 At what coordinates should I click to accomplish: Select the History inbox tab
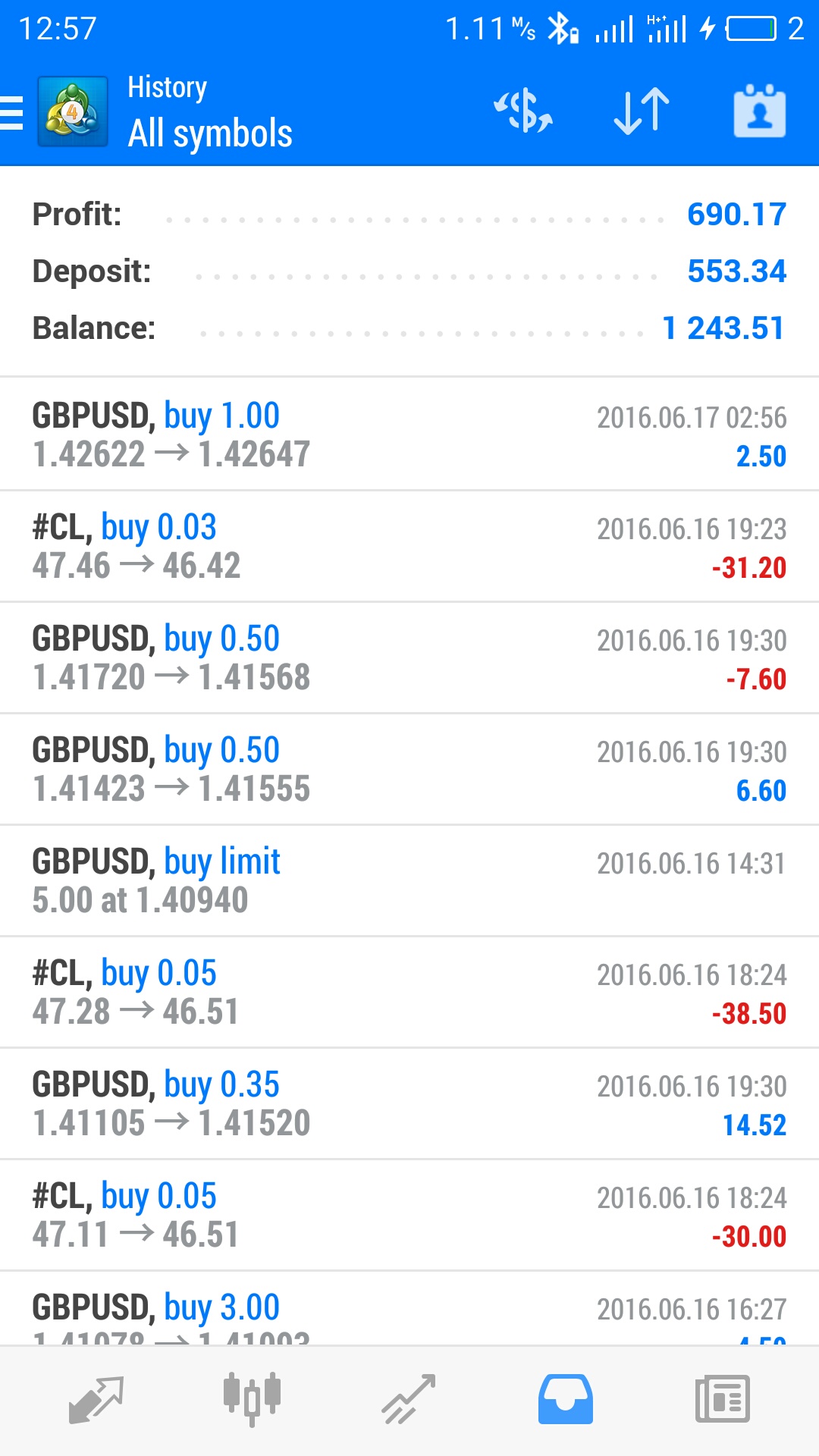[566, 1400]
